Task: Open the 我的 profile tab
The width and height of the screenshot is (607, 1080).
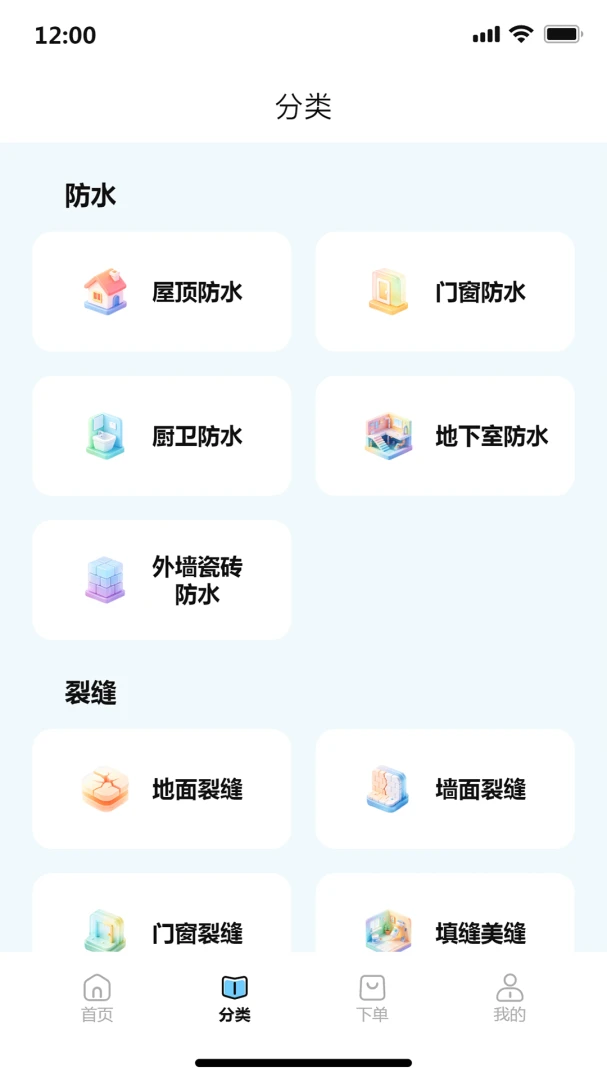Action: click(510, 997)
